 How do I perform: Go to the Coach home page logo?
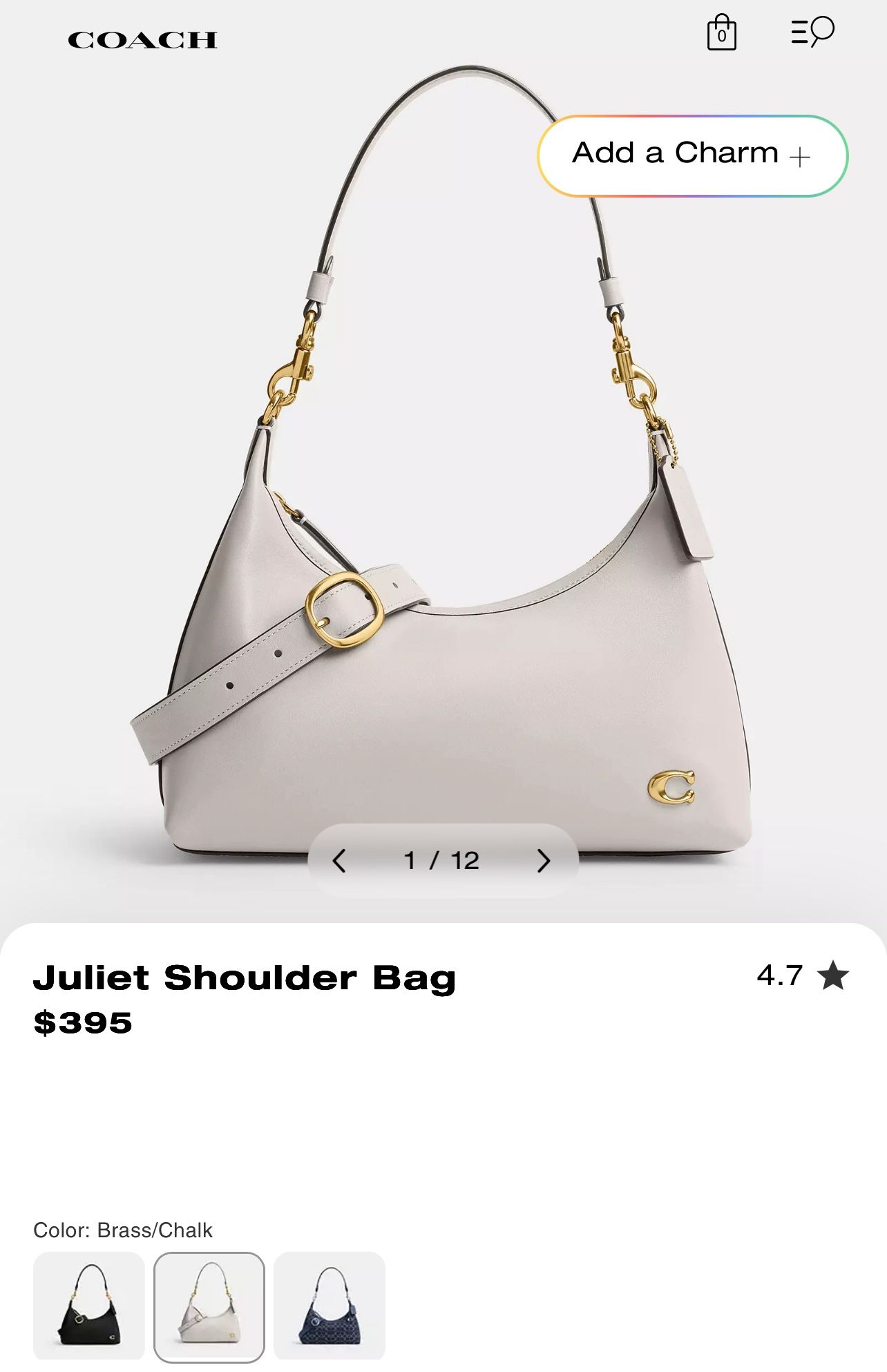142,40
